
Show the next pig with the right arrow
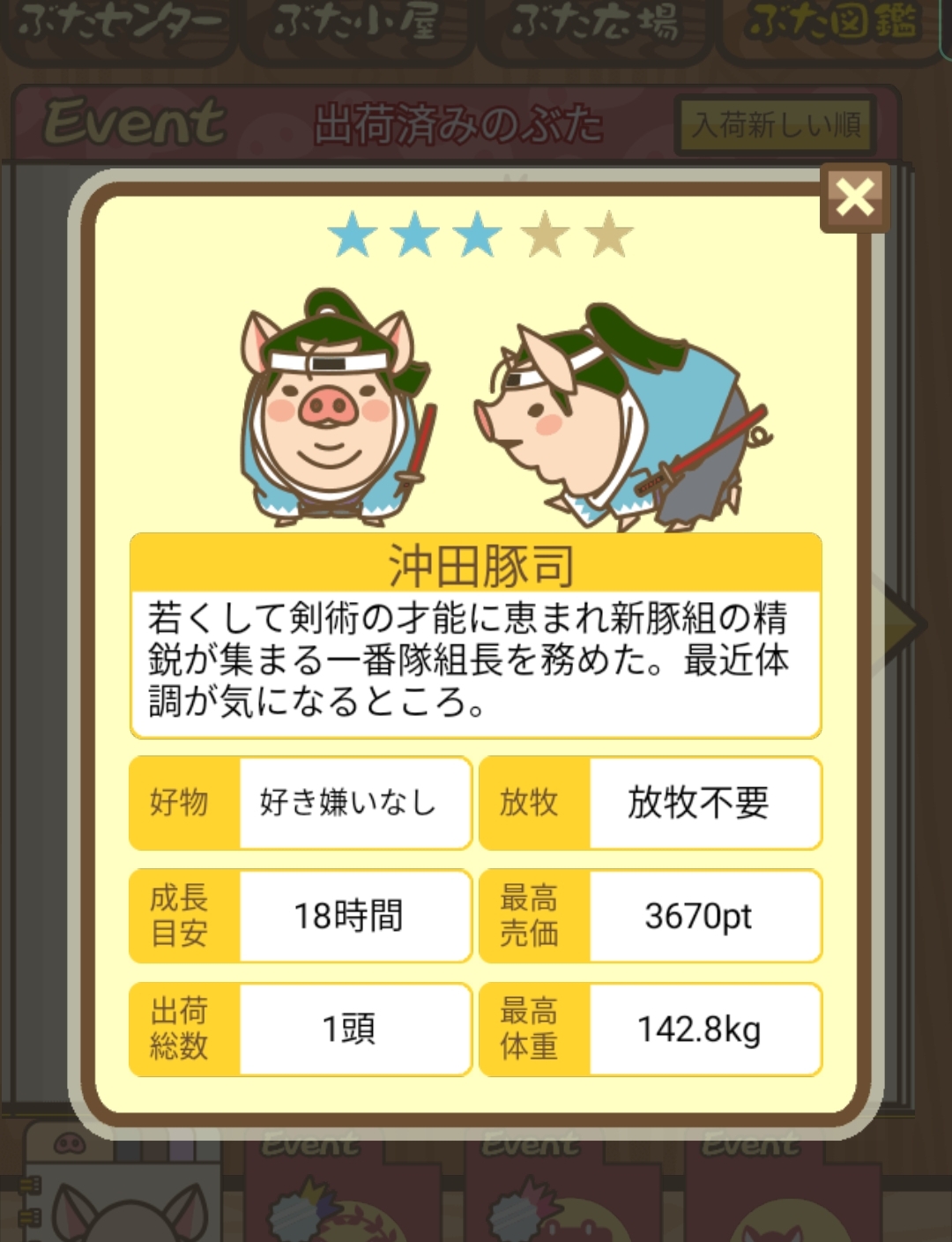pyautogui.click(x=903, y=624)
